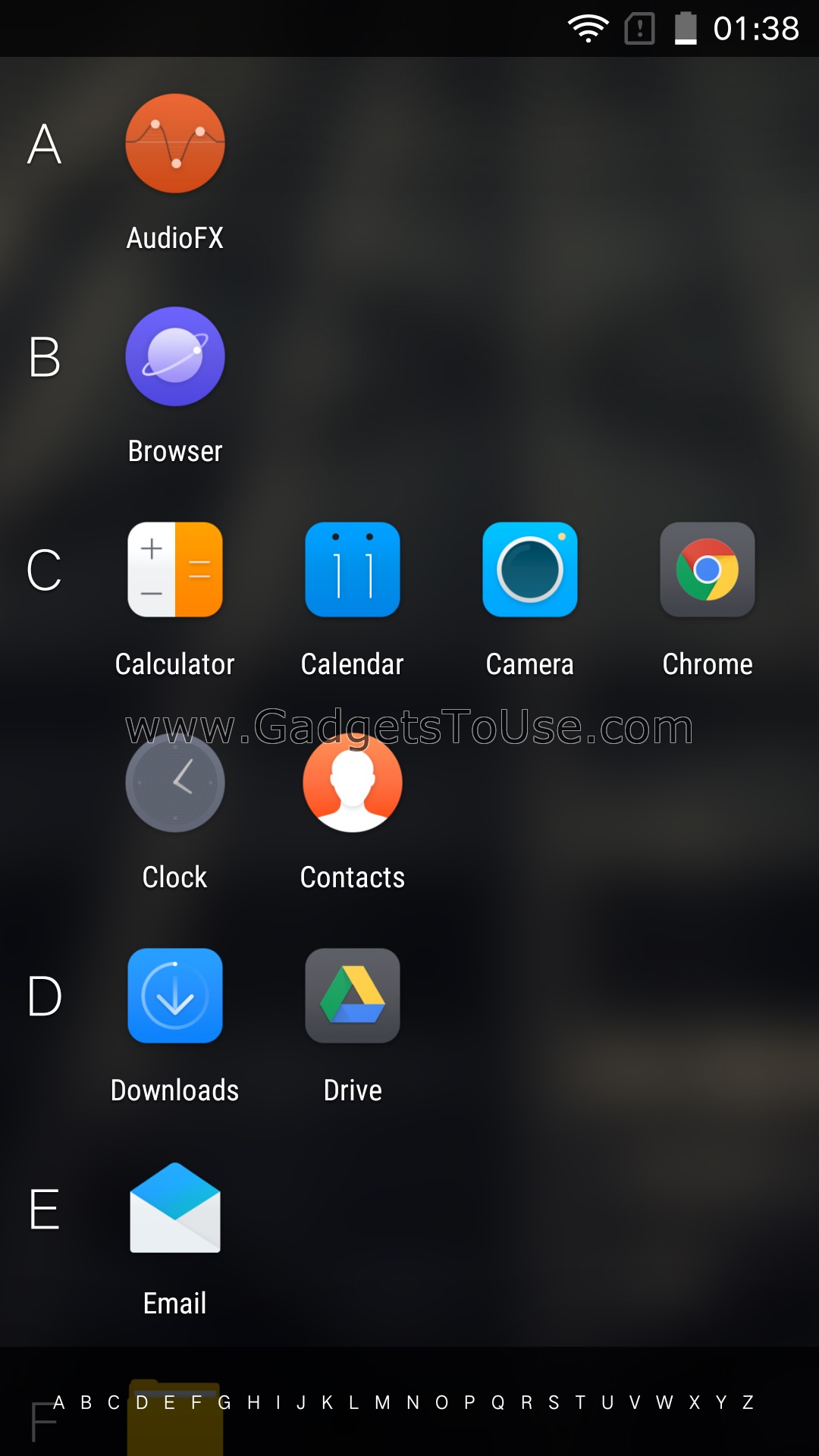Jump to letter S in the index
This screenshot has width=819, height=1456.
[554, 1403]
